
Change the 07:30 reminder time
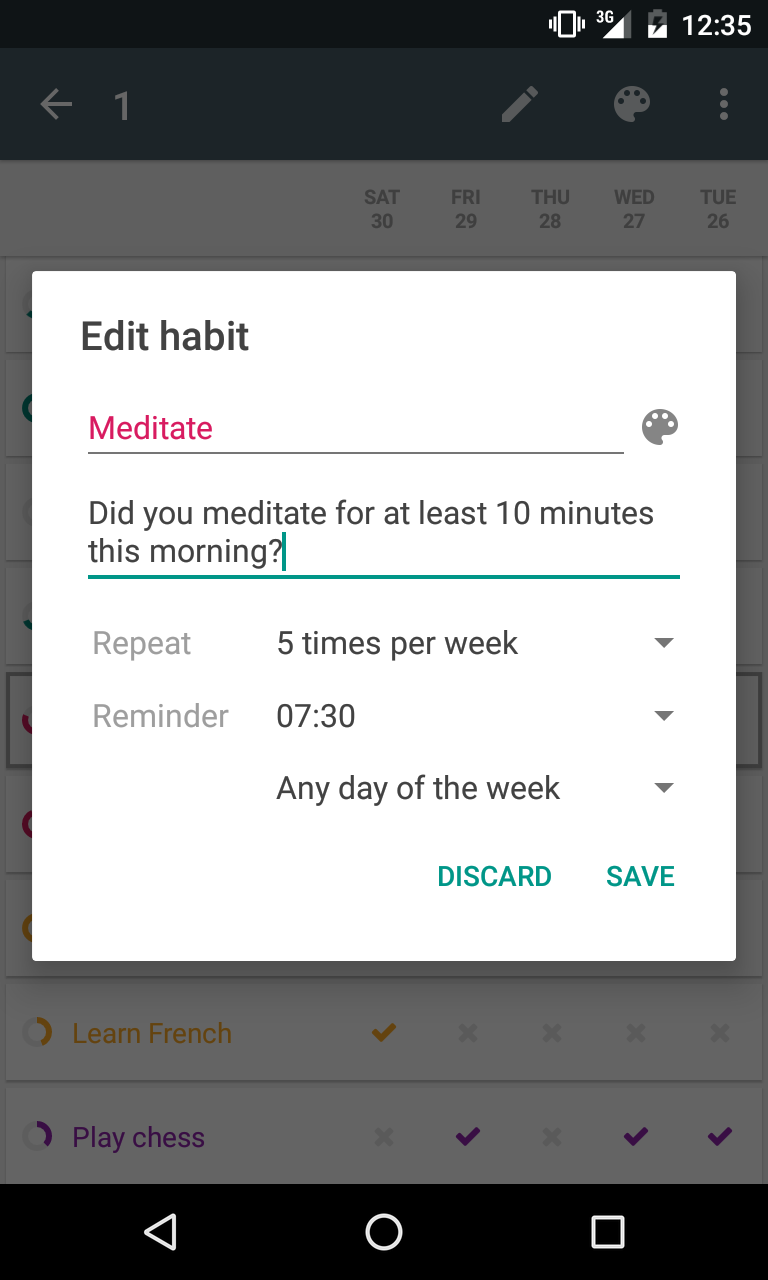[x=475, y=716]
